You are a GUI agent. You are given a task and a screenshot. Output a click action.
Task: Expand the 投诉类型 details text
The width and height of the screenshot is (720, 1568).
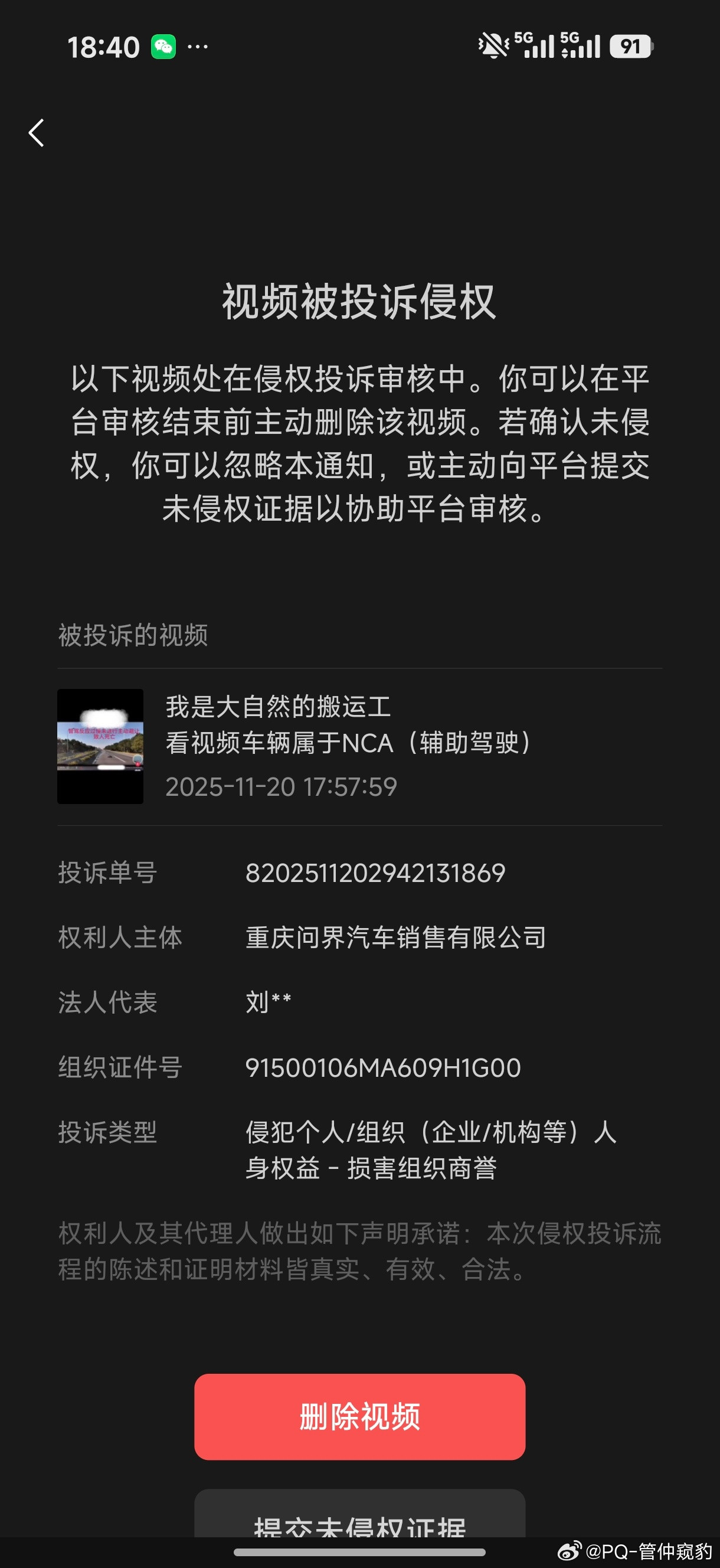[x=430, y=1151]
